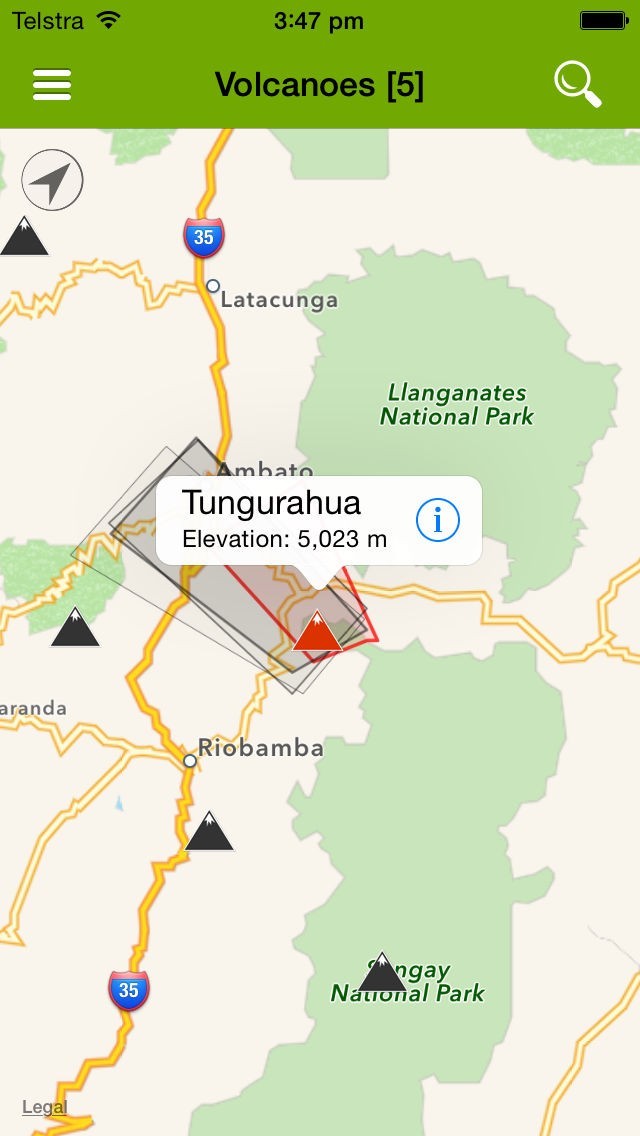Select the red Tungurahua volcano marker

tap(317, 633)
